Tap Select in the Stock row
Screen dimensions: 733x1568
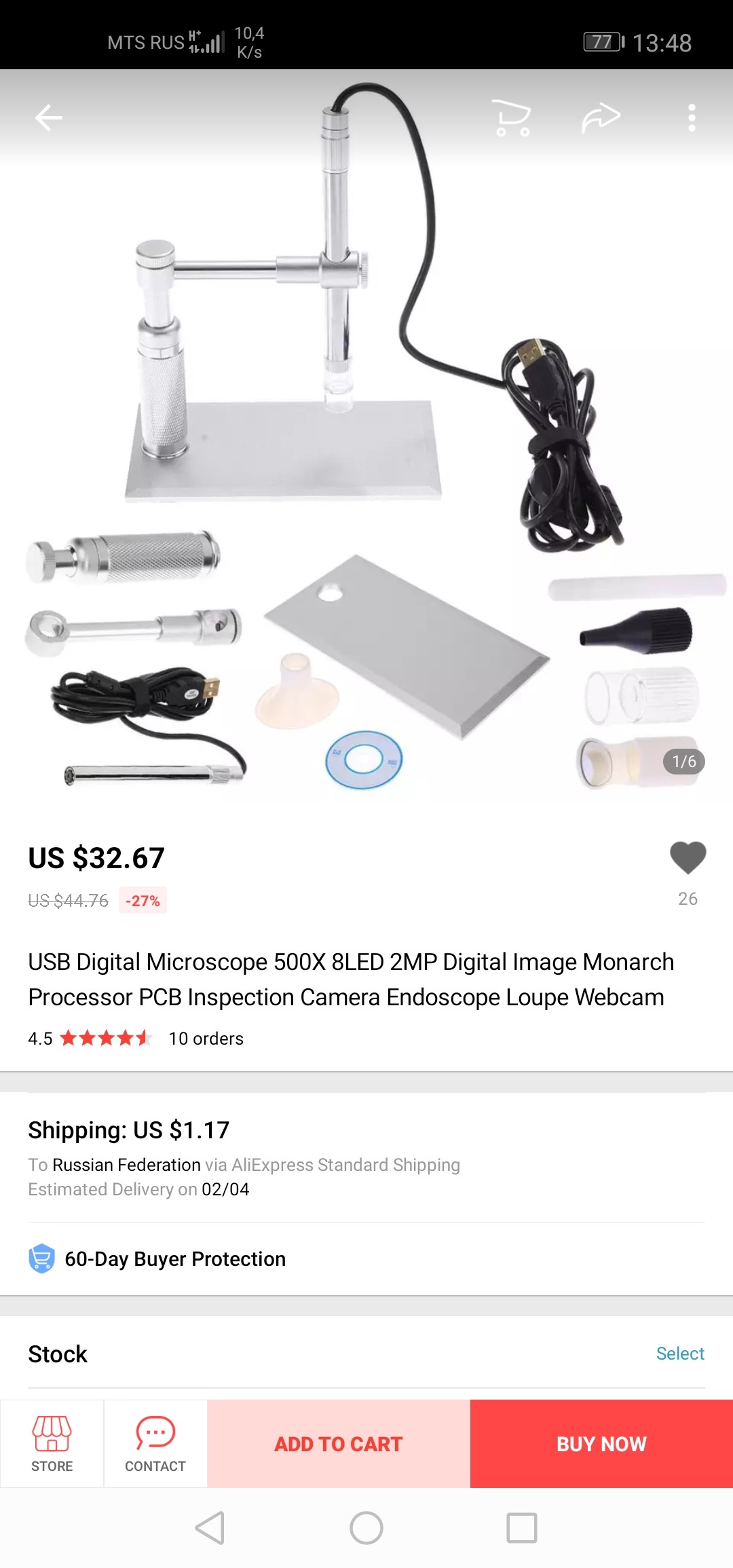pyautogui.click(x=679, y=1354)
